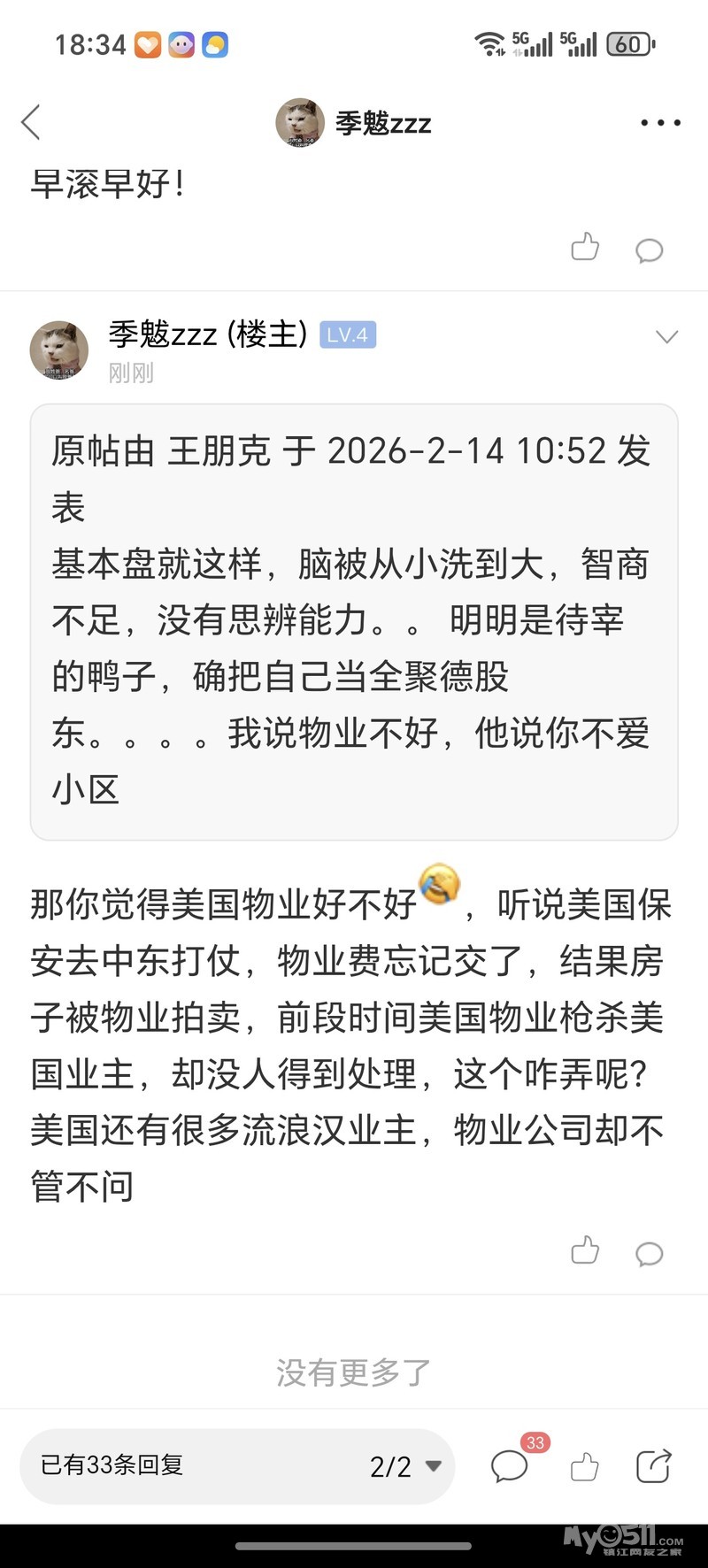Open the three-dot overflow menu
This screenshot has width=708, height=1568.
[x=660, y=123]
